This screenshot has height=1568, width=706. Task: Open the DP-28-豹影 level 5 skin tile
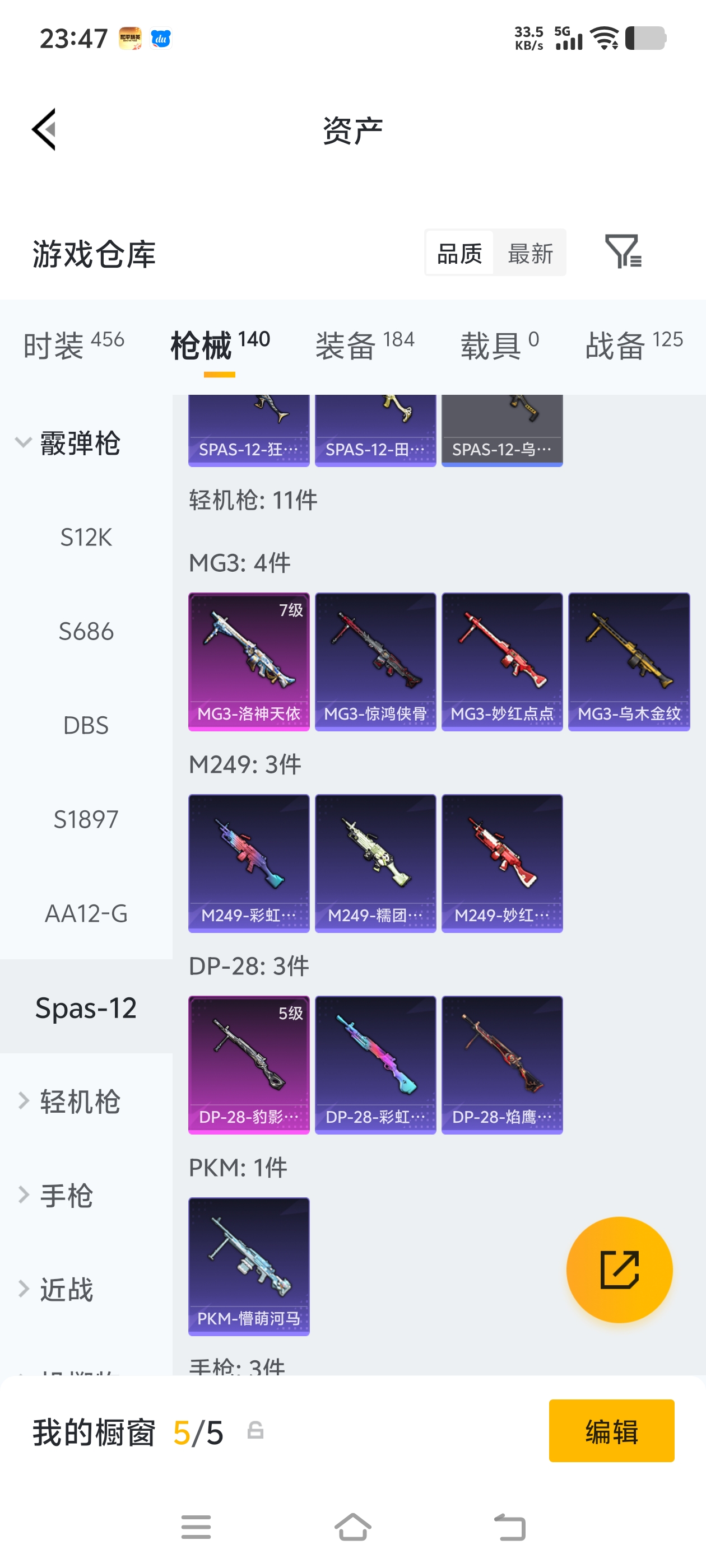pos(249,1064)
